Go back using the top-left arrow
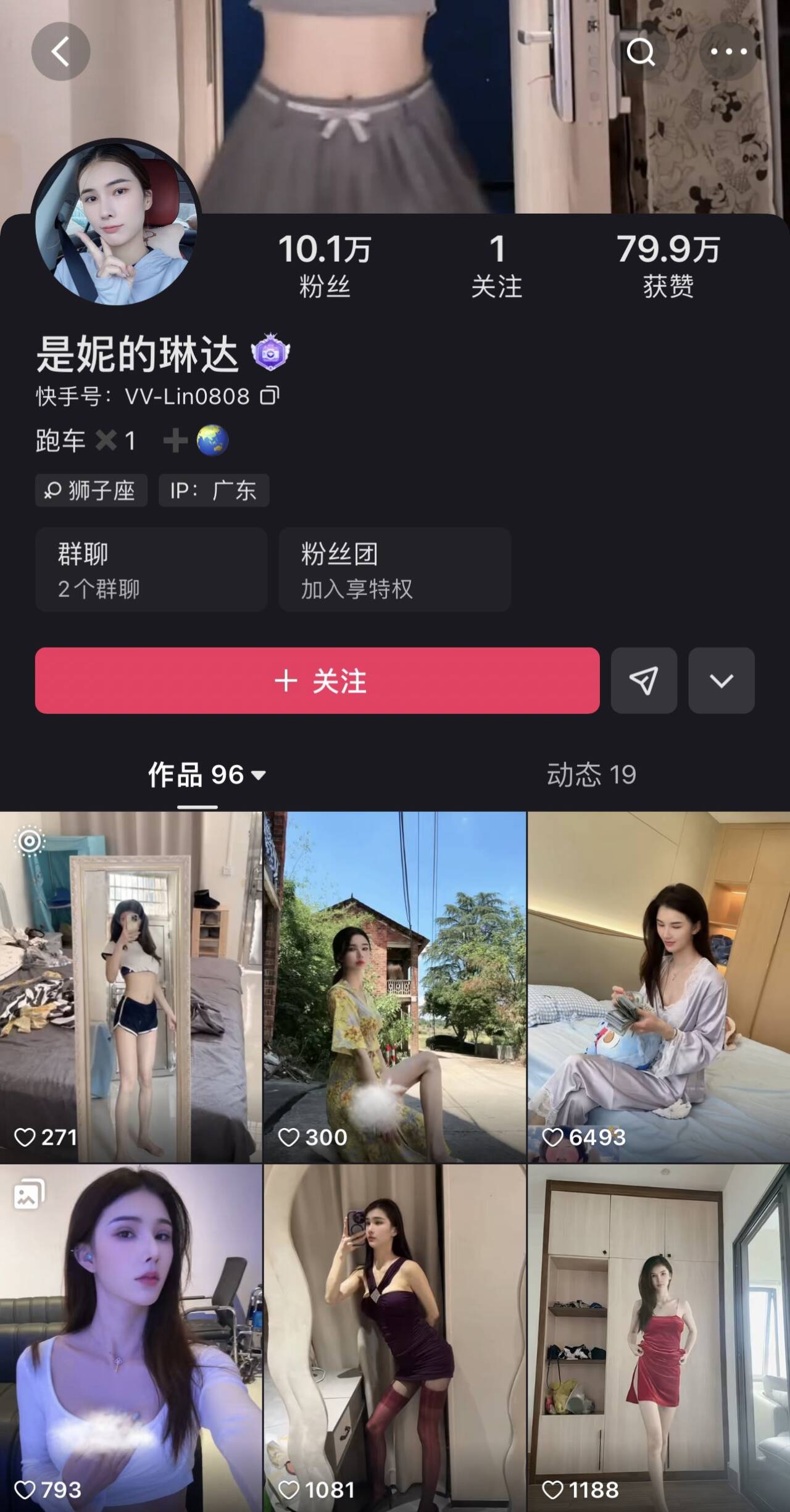The image size is (790, 1512). tap(60, 51)
